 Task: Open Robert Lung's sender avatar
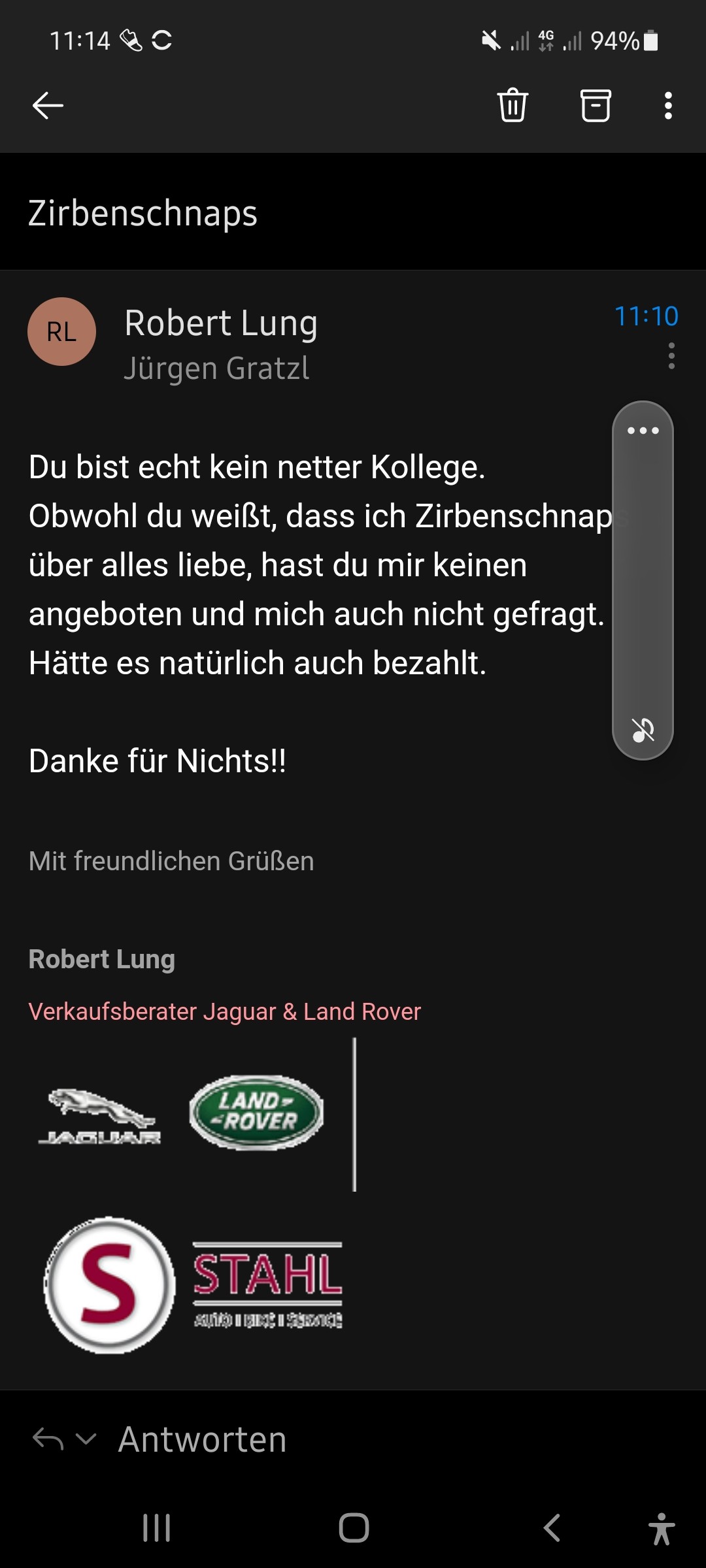coord(61,332)
